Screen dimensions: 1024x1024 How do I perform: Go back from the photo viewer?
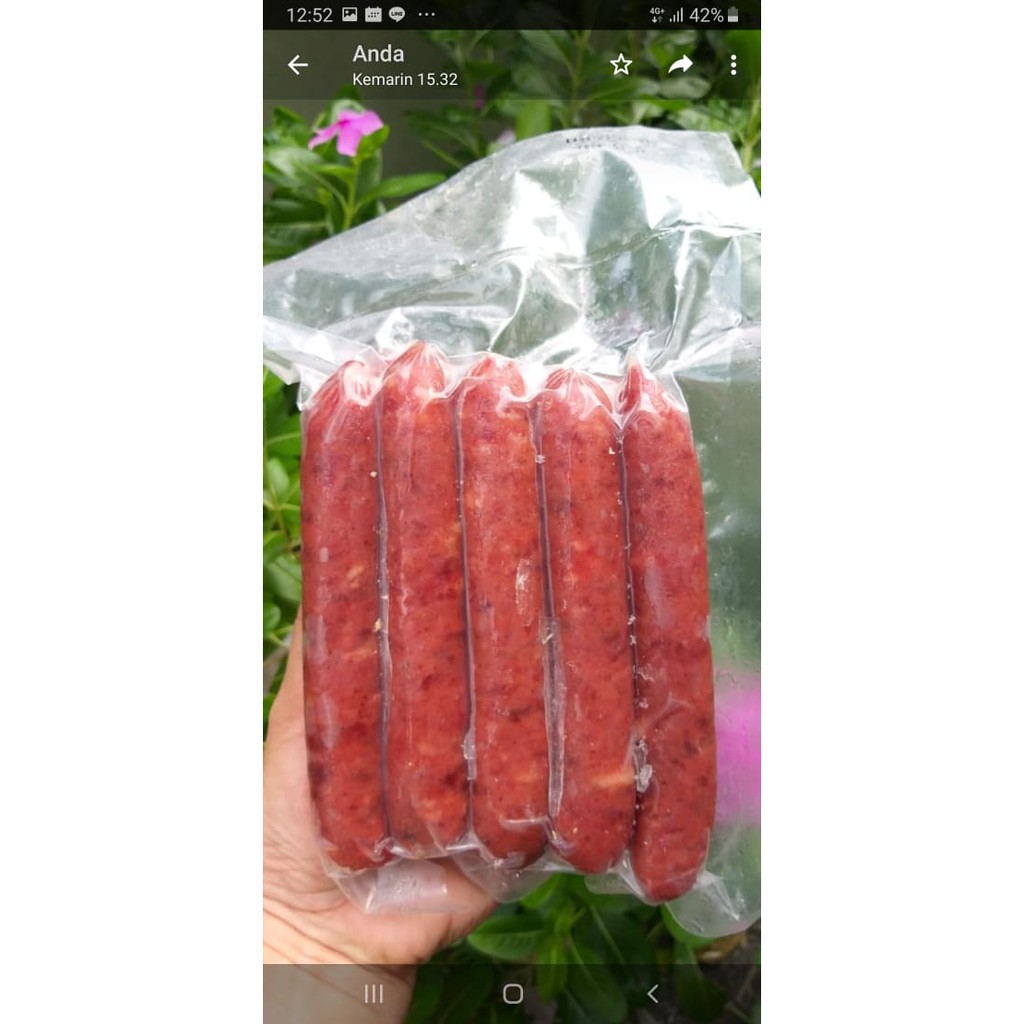298,65
